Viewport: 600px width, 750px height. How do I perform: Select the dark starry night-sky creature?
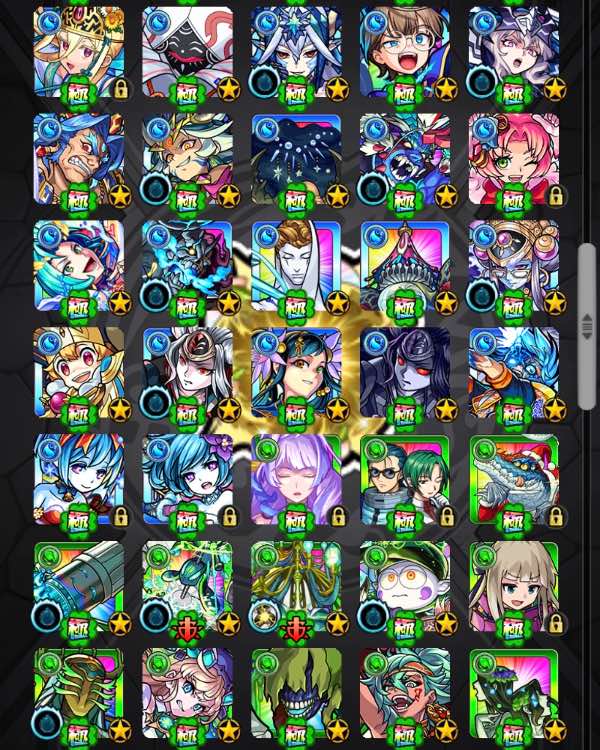coord(296,159)
